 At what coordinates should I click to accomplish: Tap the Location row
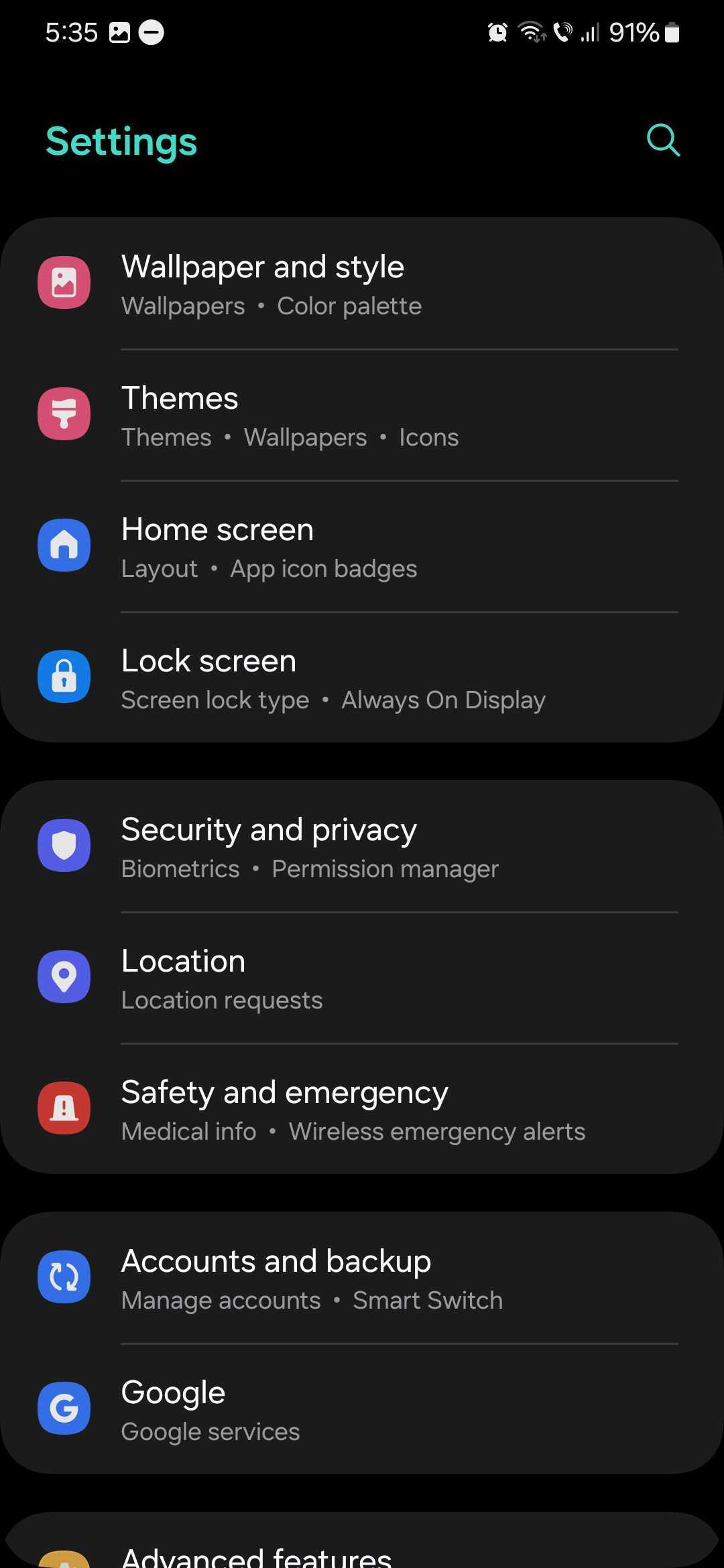pyautogui.click(x=362, y=978)
